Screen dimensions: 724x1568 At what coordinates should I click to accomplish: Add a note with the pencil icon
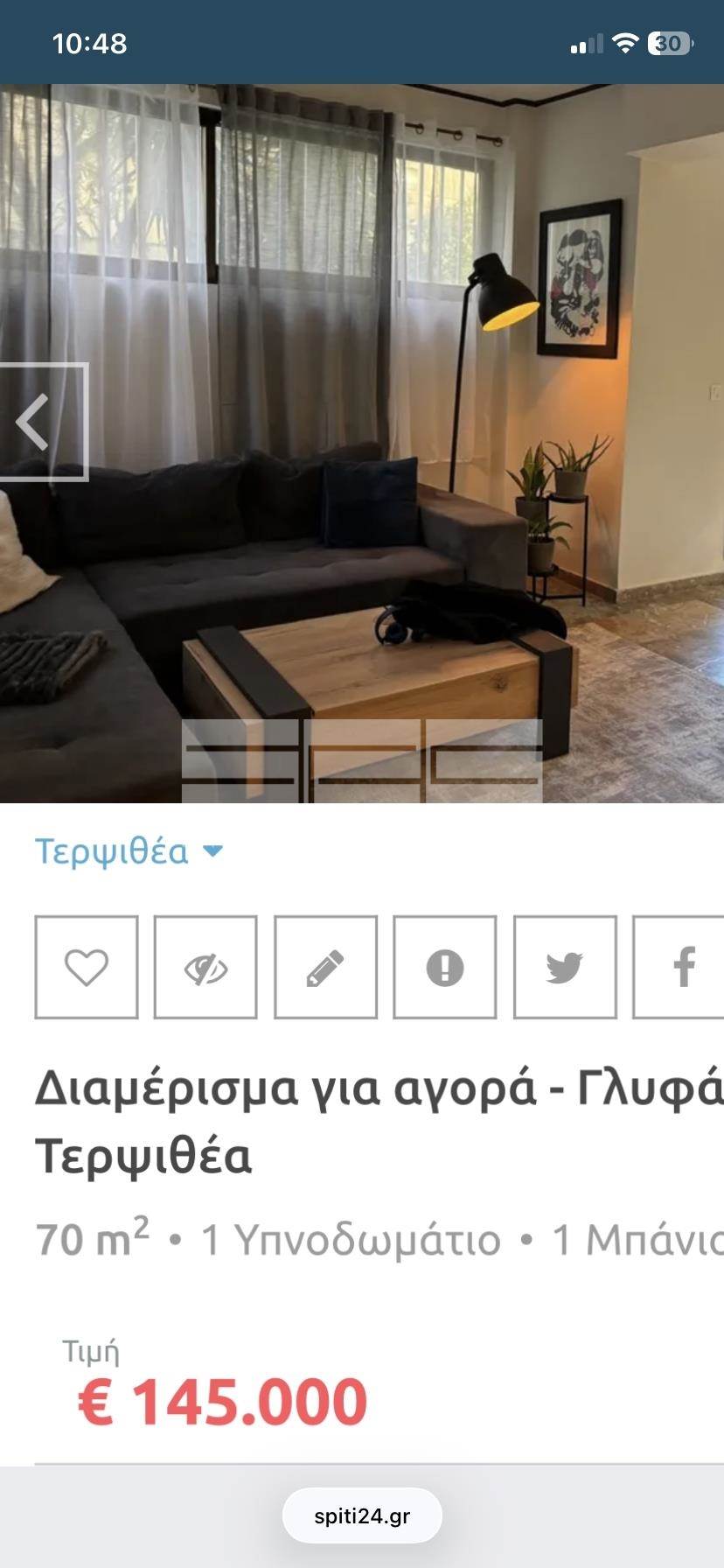click(x=325, y=967)
